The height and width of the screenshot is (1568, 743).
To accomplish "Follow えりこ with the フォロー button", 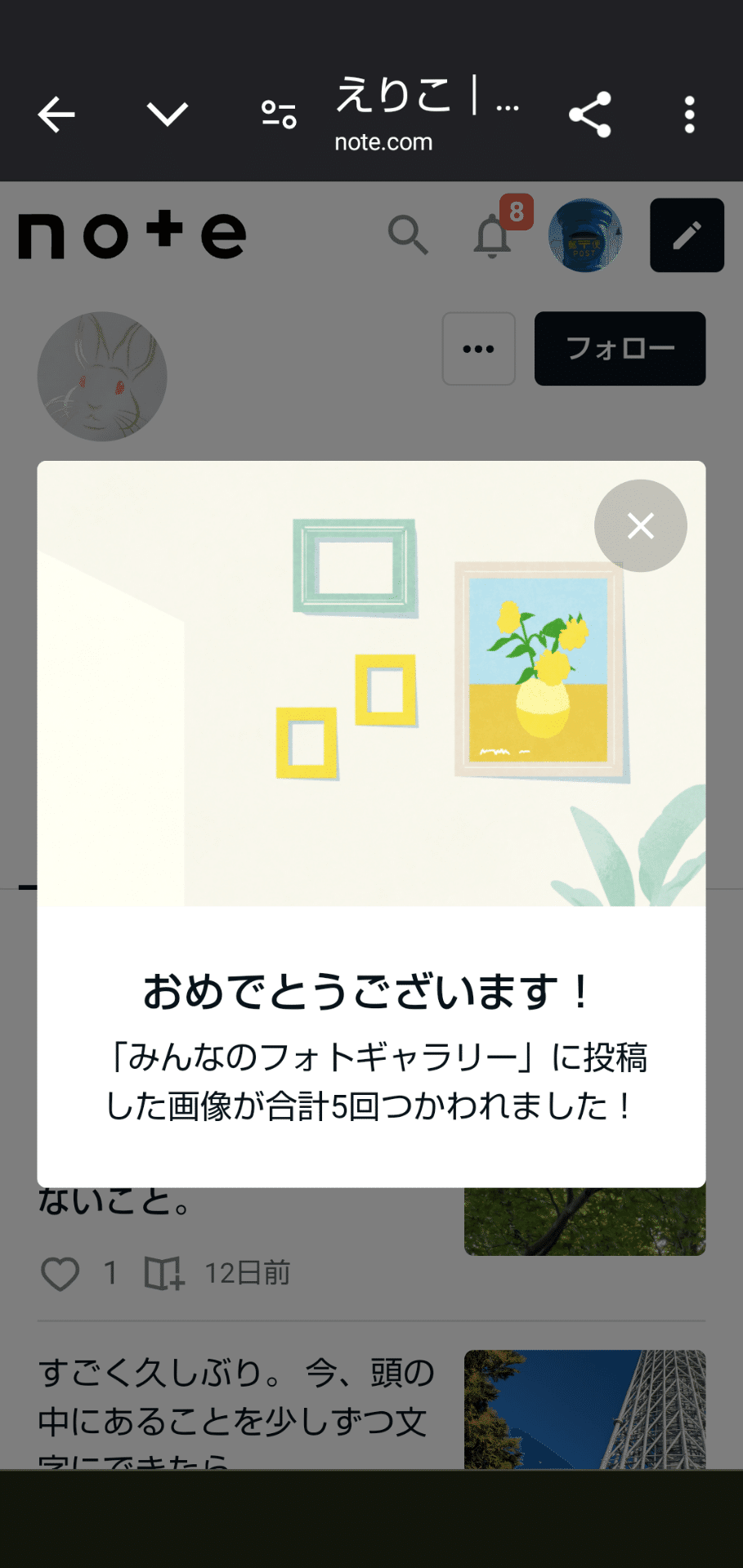I will tap(619, 349).
